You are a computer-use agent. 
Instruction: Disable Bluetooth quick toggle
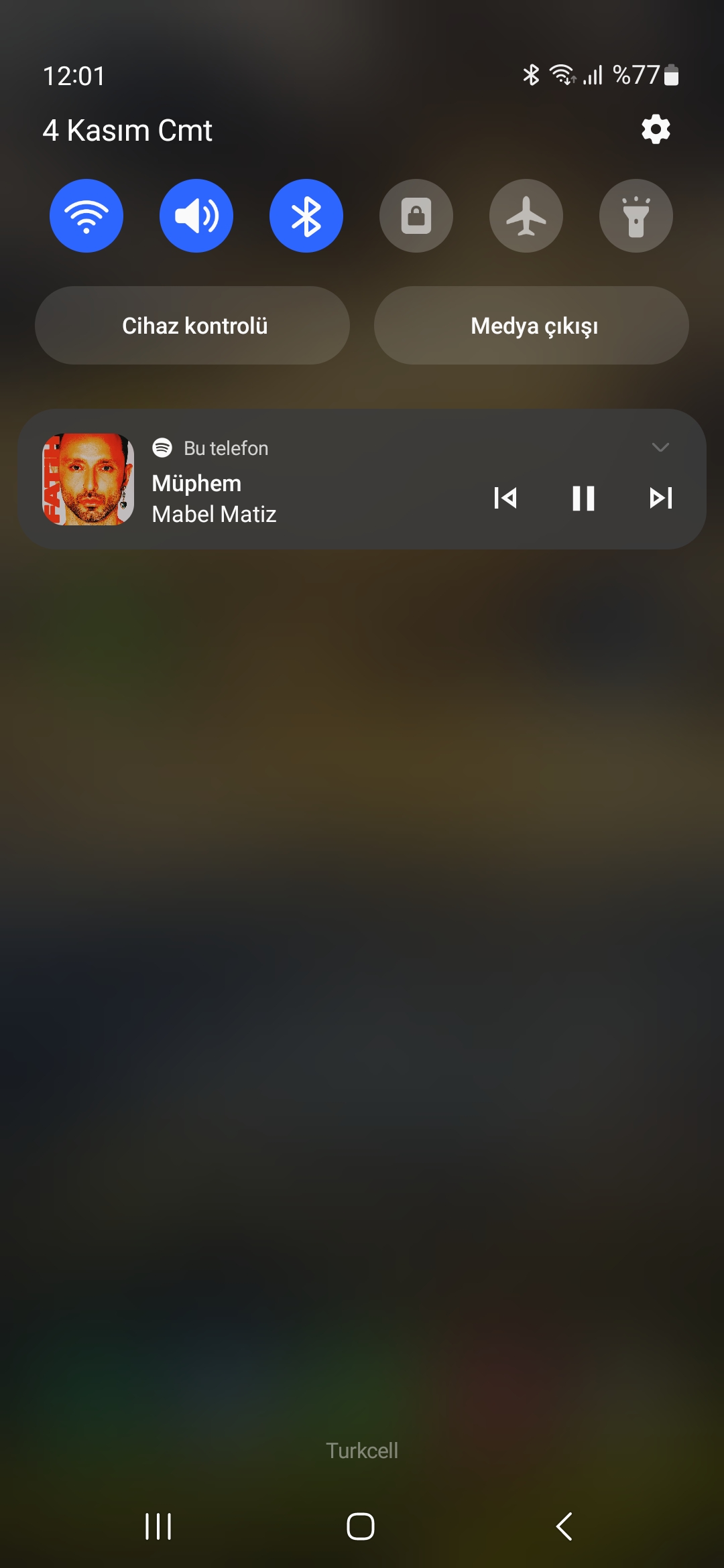pos(306,216)
